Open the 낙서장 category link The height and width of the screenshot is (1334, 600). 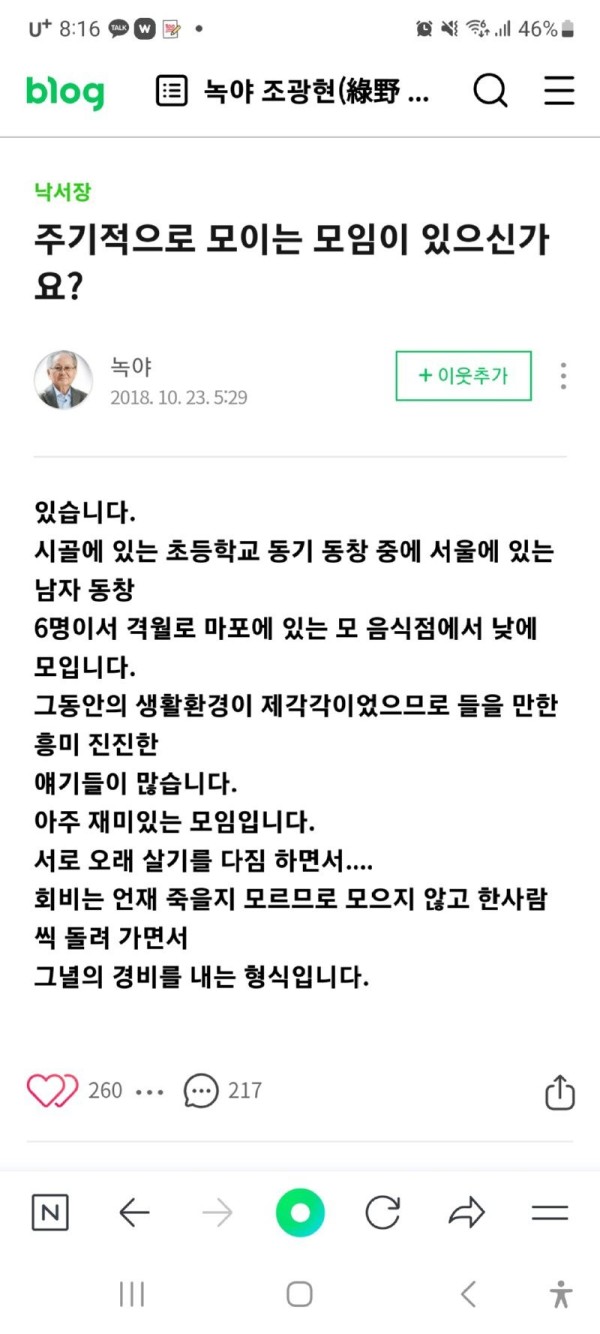click(x=62, y=192)
